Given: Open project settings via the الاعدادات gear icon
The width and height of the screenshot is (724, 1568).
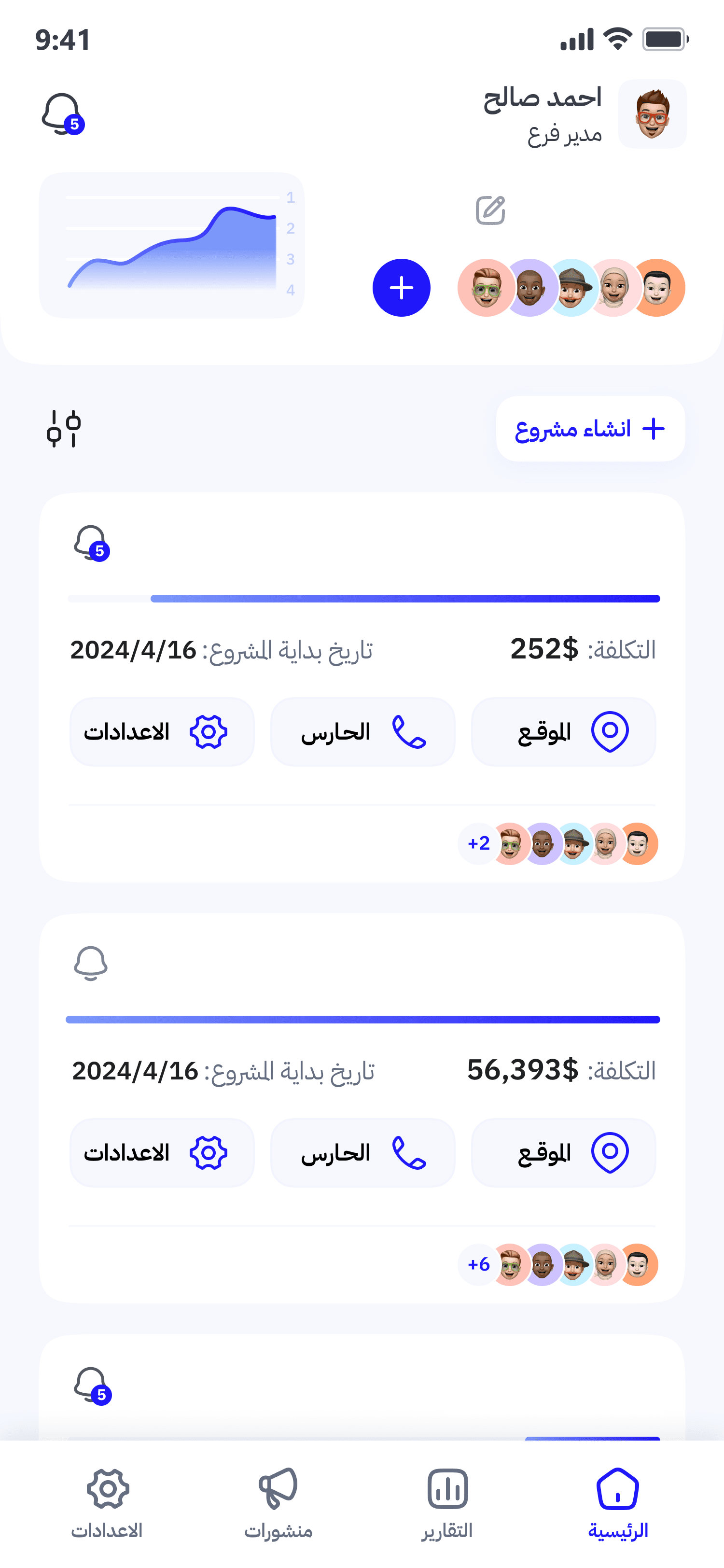Looking at the screenshot, I should [x=161, y=732].
